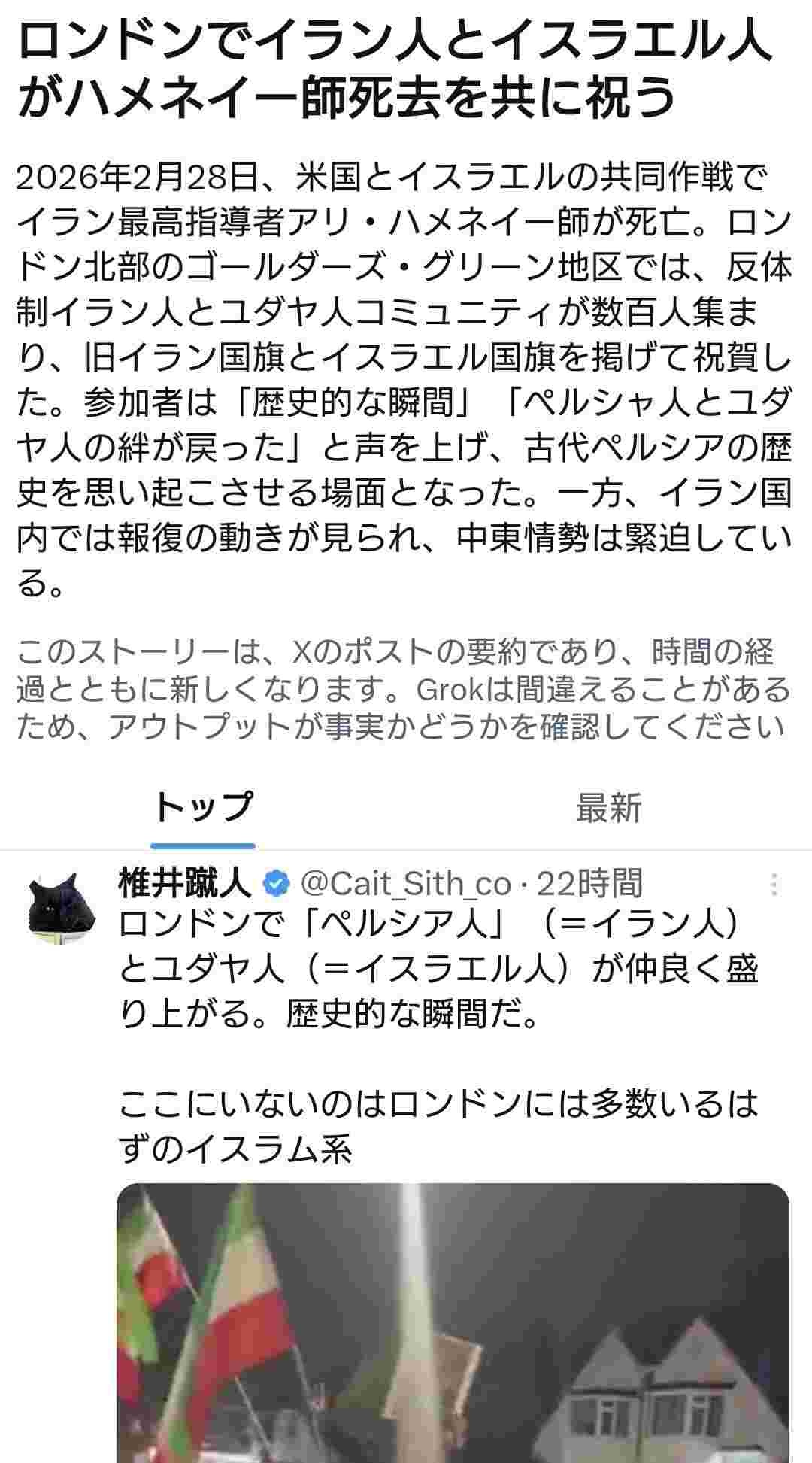Image resolution: width=812 pixels, height=1463 pixels.
Task: Select the トップ tab
Action: [x=203, y=808]
